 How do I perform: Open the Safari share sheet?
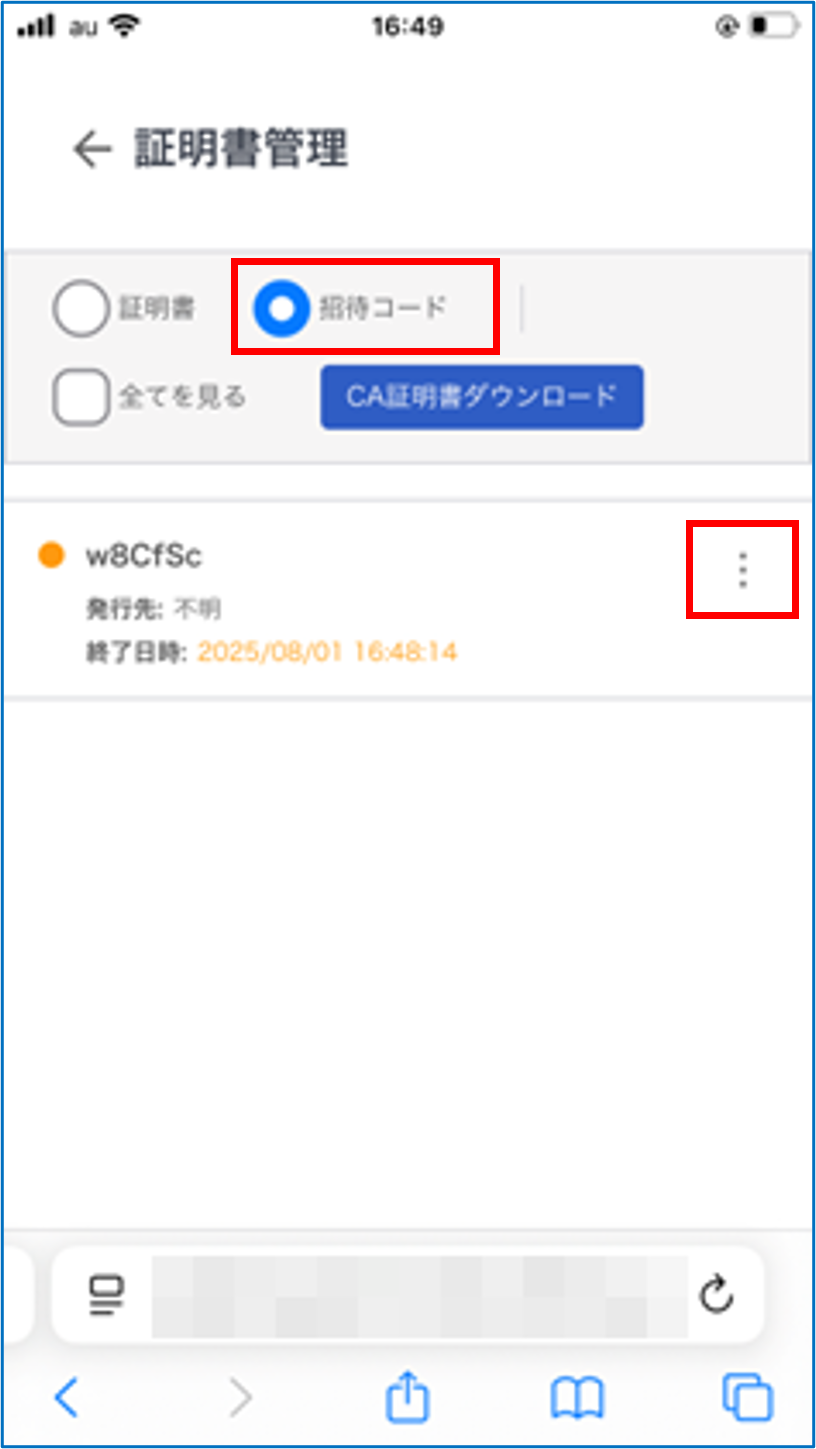pyautogui.click(x=408, y=1397)
